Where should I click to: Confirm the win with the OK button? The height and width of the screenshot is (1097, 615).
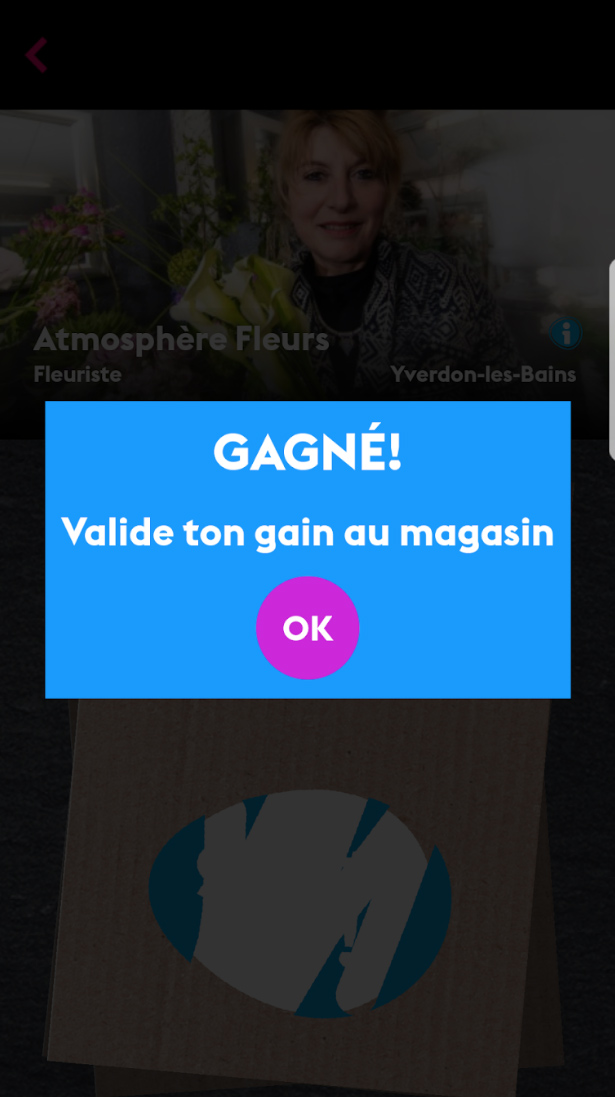[307, 628]
